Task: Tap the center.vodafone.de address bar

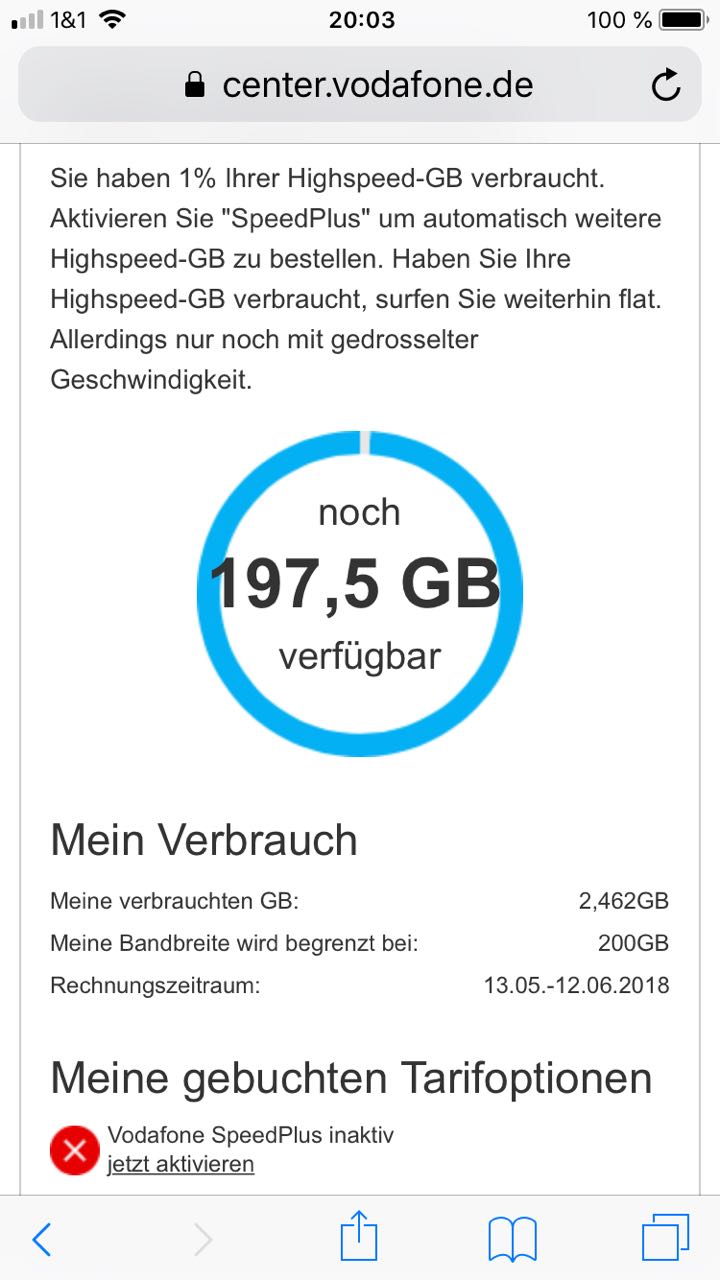Action: point(359,85)
